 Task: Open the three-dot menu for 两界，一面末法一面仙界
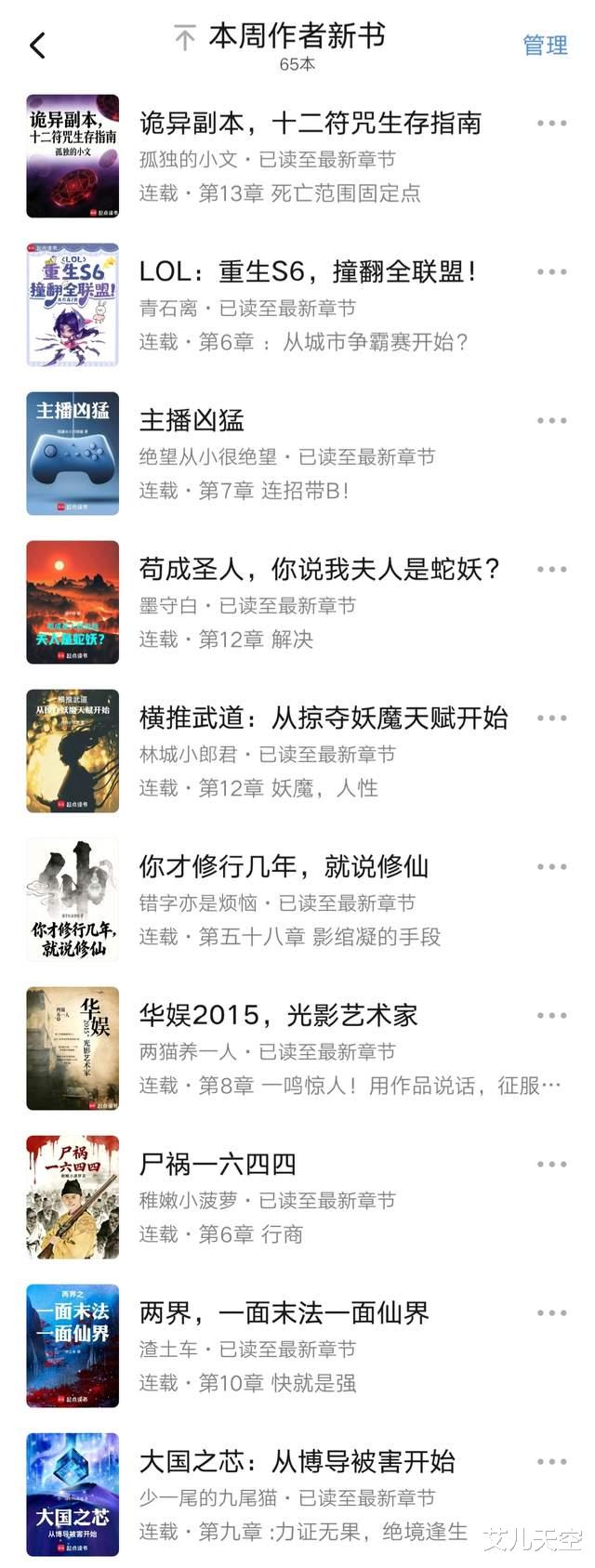[551, 1313]
